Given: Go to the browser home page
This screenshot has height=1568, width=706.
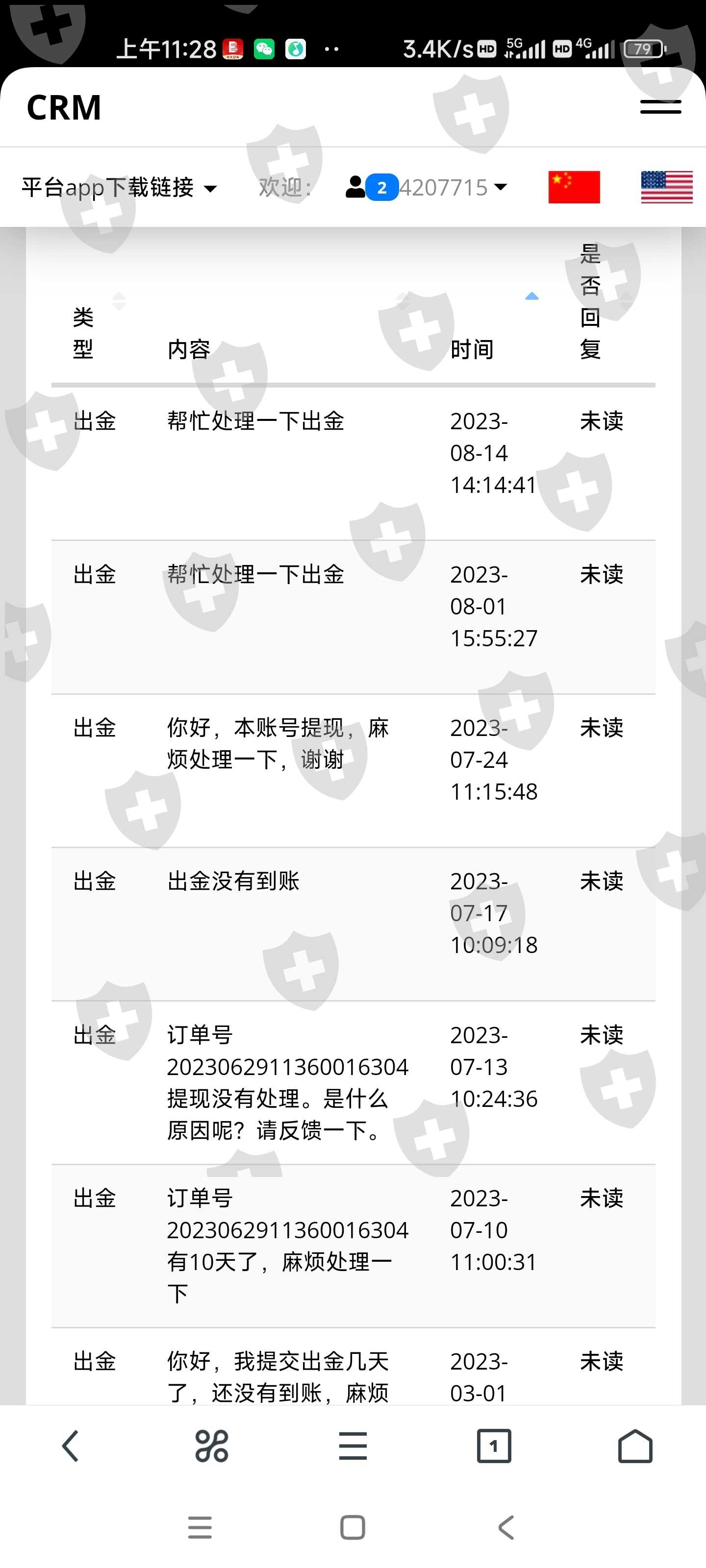Looking at the screenshot, I should 635,1446.
